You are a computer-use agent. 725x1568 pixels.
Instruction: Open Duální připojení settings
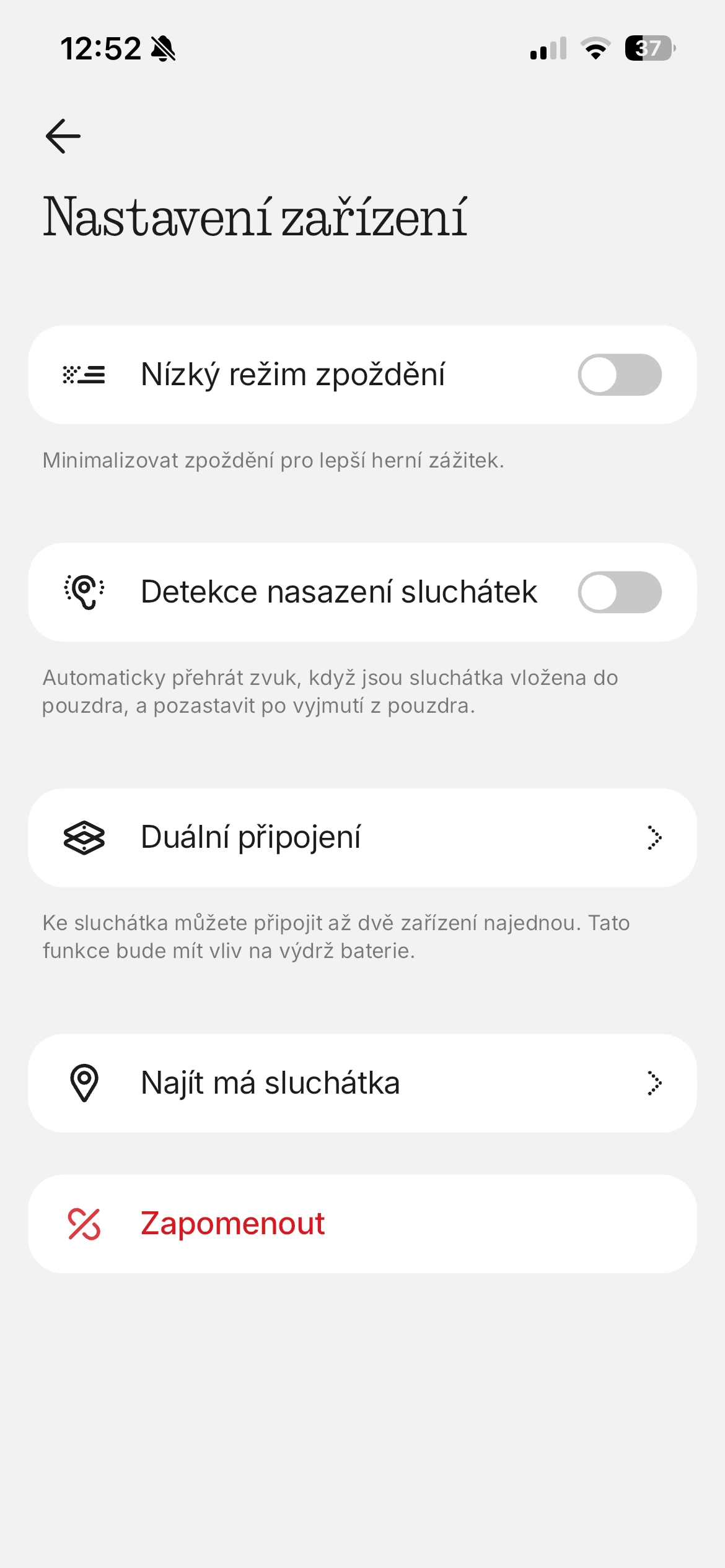362,837
